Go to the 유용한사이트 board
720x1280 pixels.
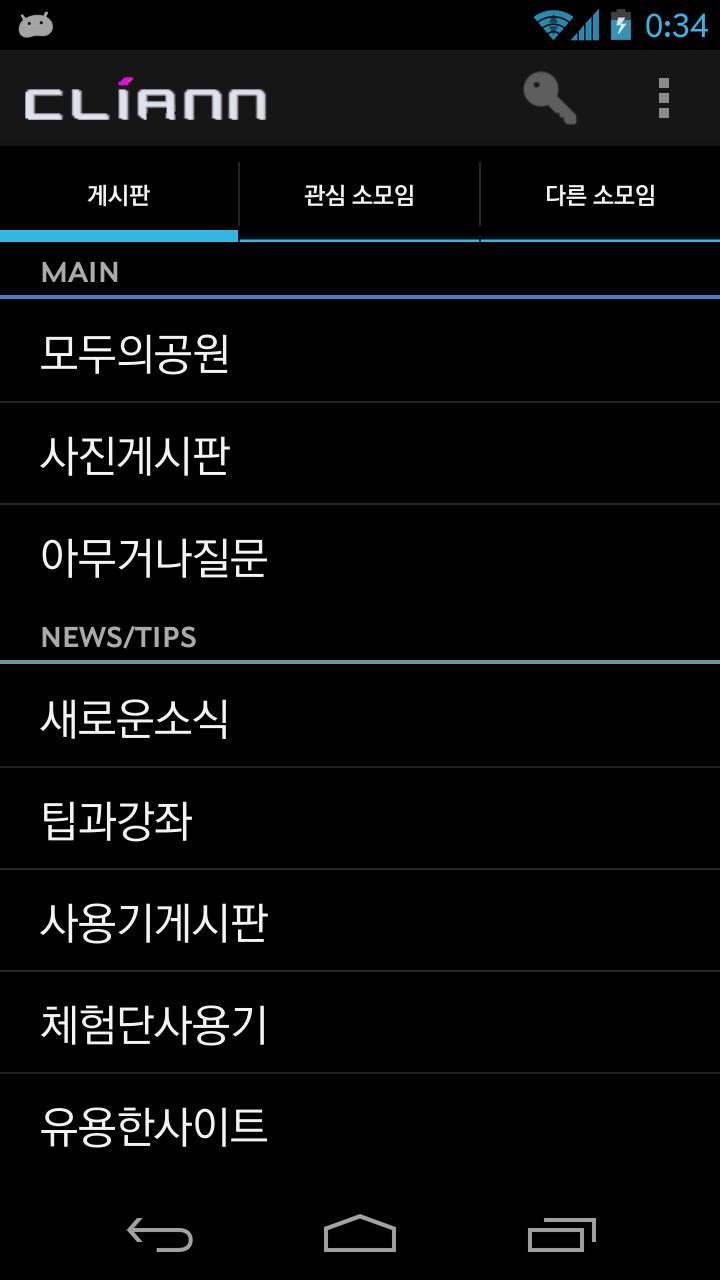(x=360, y=1125)
